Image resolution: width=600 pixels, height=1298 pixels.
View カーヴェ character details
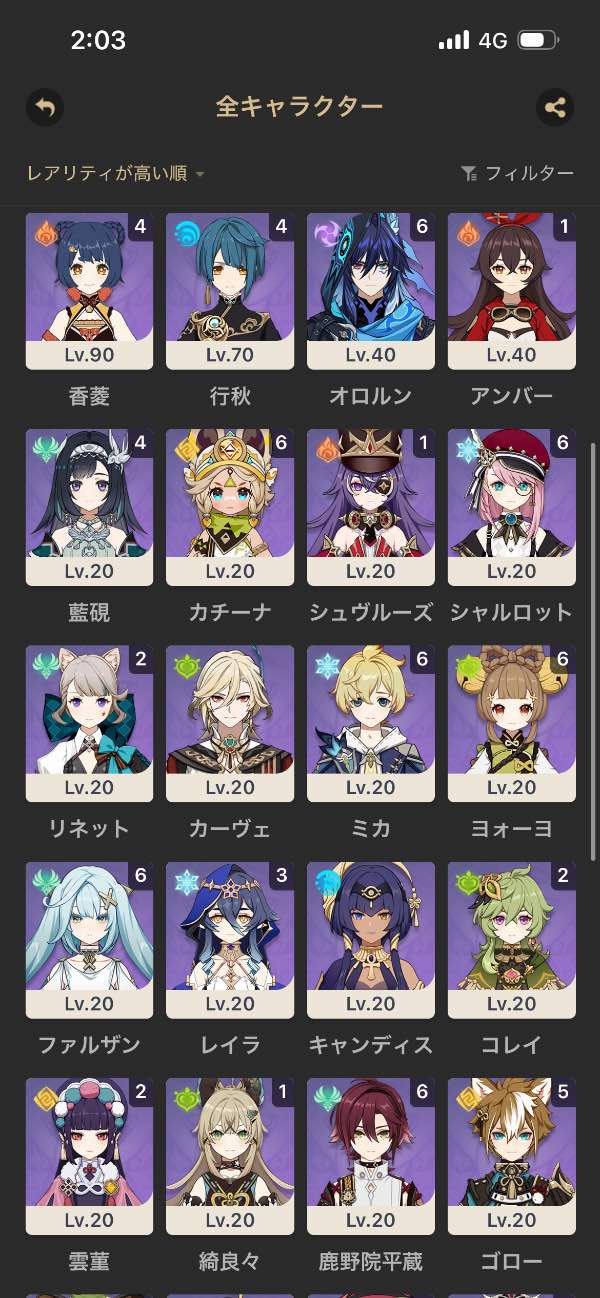click(x=230, y=723)
